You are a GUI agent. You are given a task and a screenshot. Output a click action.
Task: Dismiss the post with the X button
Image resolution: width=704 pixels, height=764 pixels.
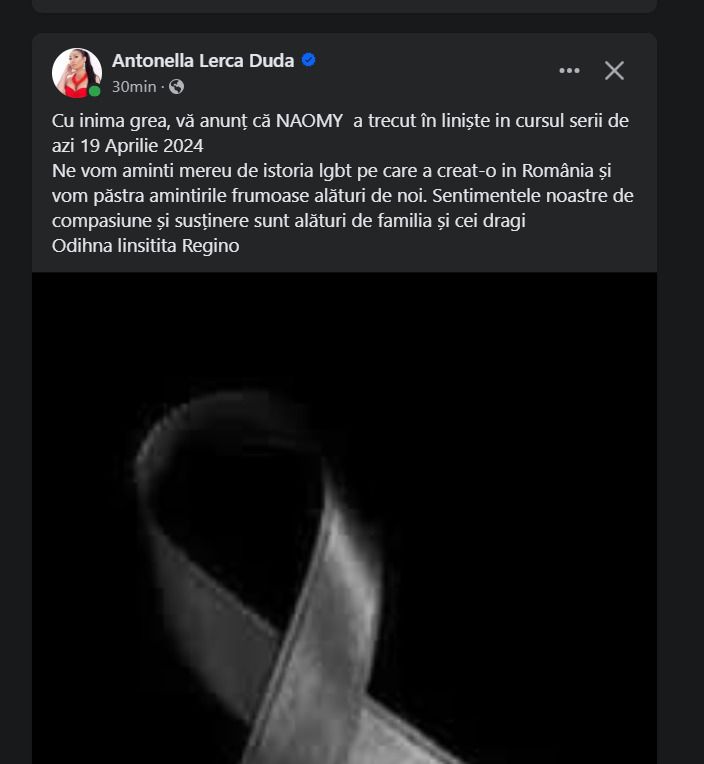pos(614,70)
